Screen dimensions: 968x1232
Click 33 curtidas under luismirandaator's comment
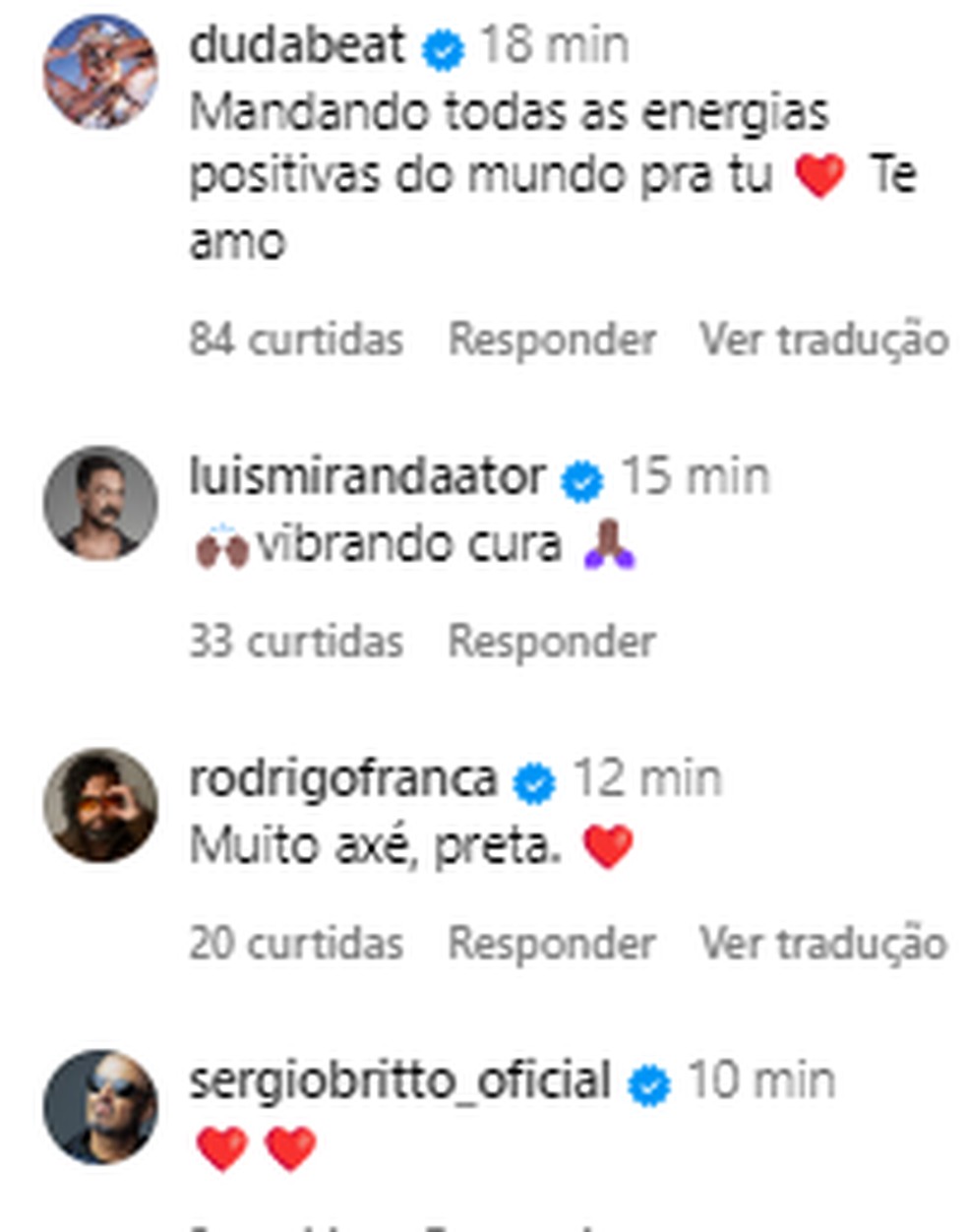[x=296, y=640]
